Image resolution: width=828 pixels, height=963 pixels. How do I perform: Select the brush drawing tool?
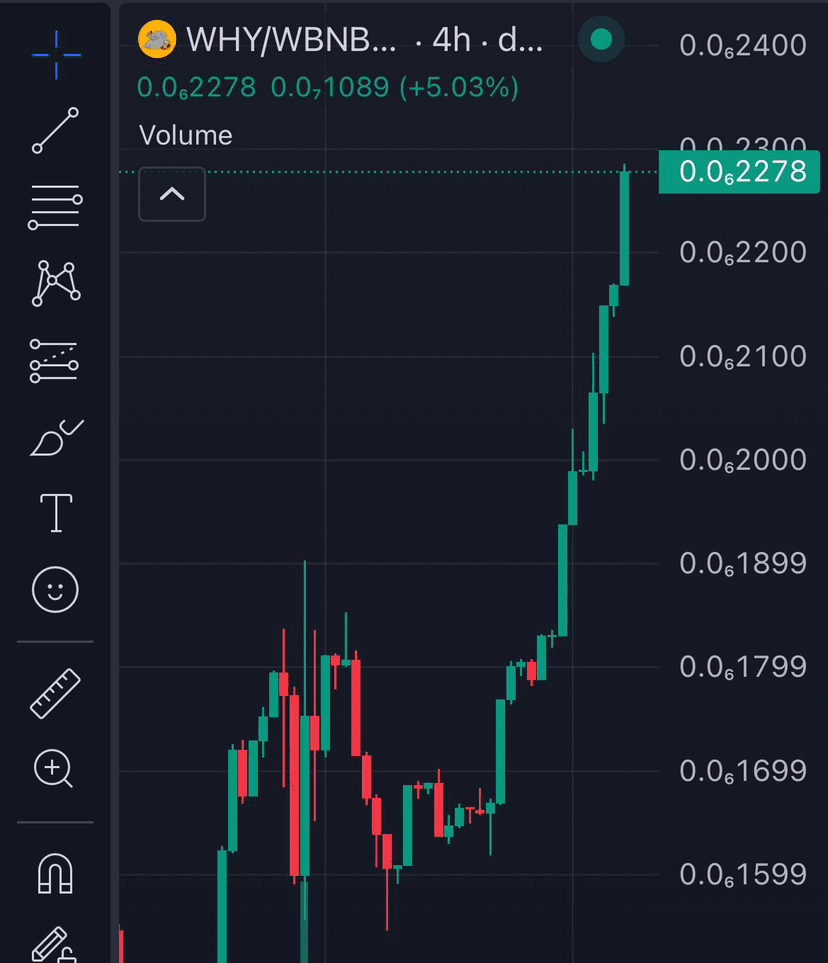pyautogui.click(x=56, y=438)
